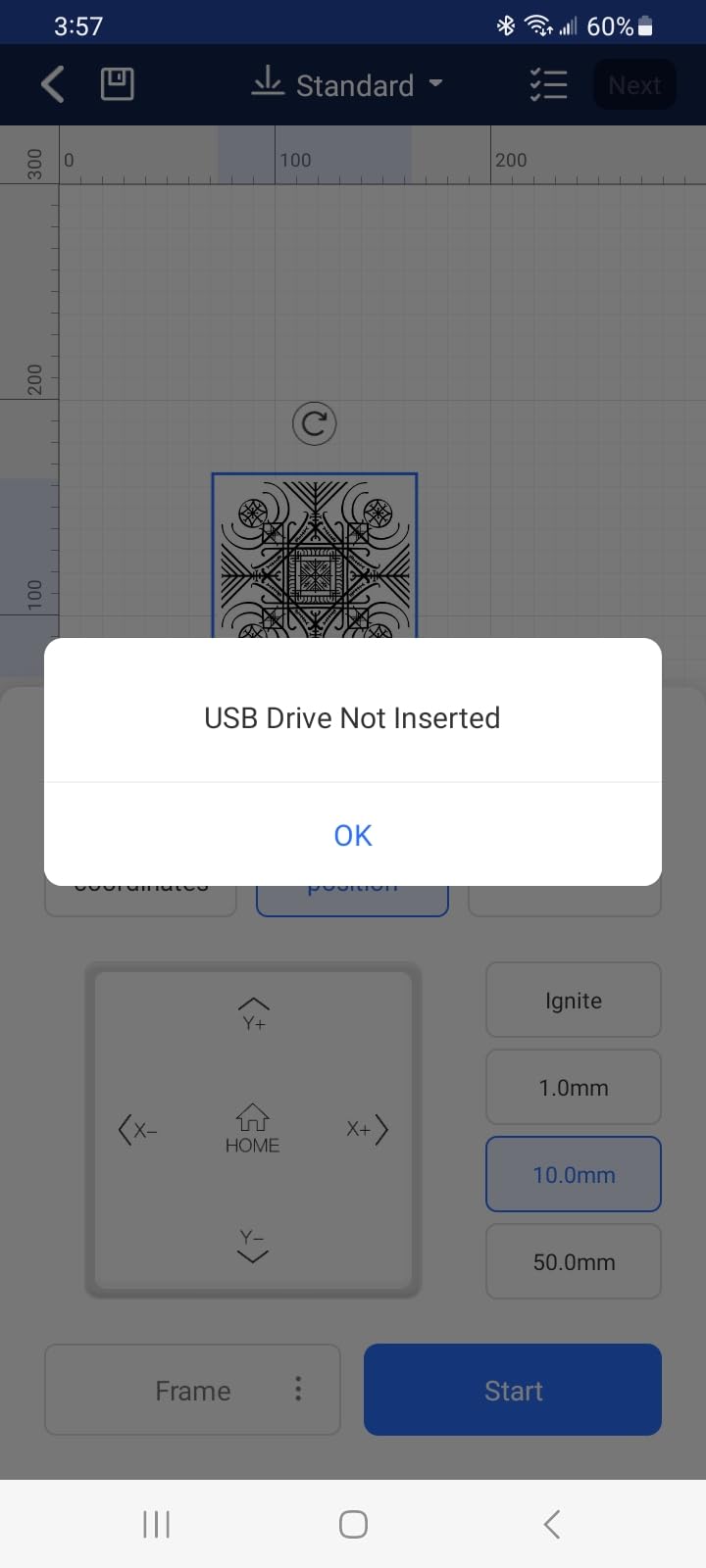Move laser head Y+ upward

coord(253,1013)
